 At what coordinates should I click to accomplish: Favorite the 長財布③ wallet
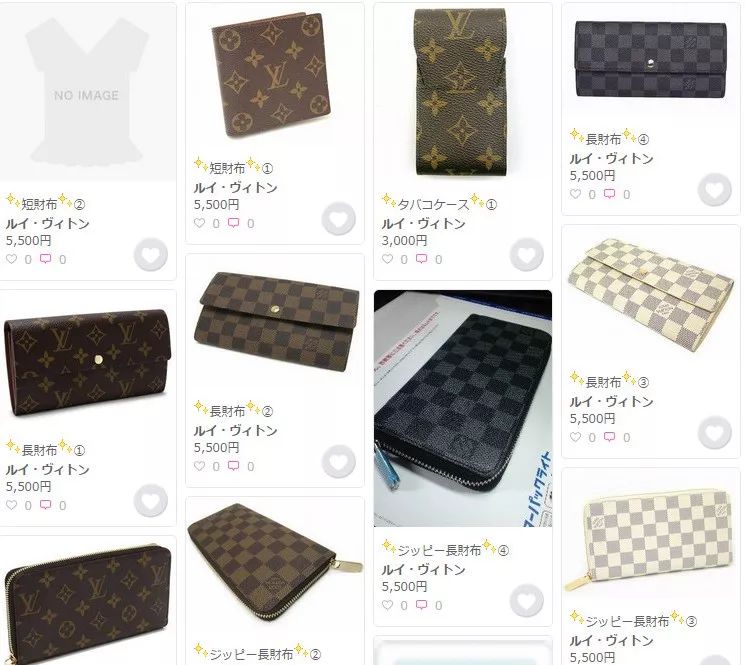coord(714,431)
